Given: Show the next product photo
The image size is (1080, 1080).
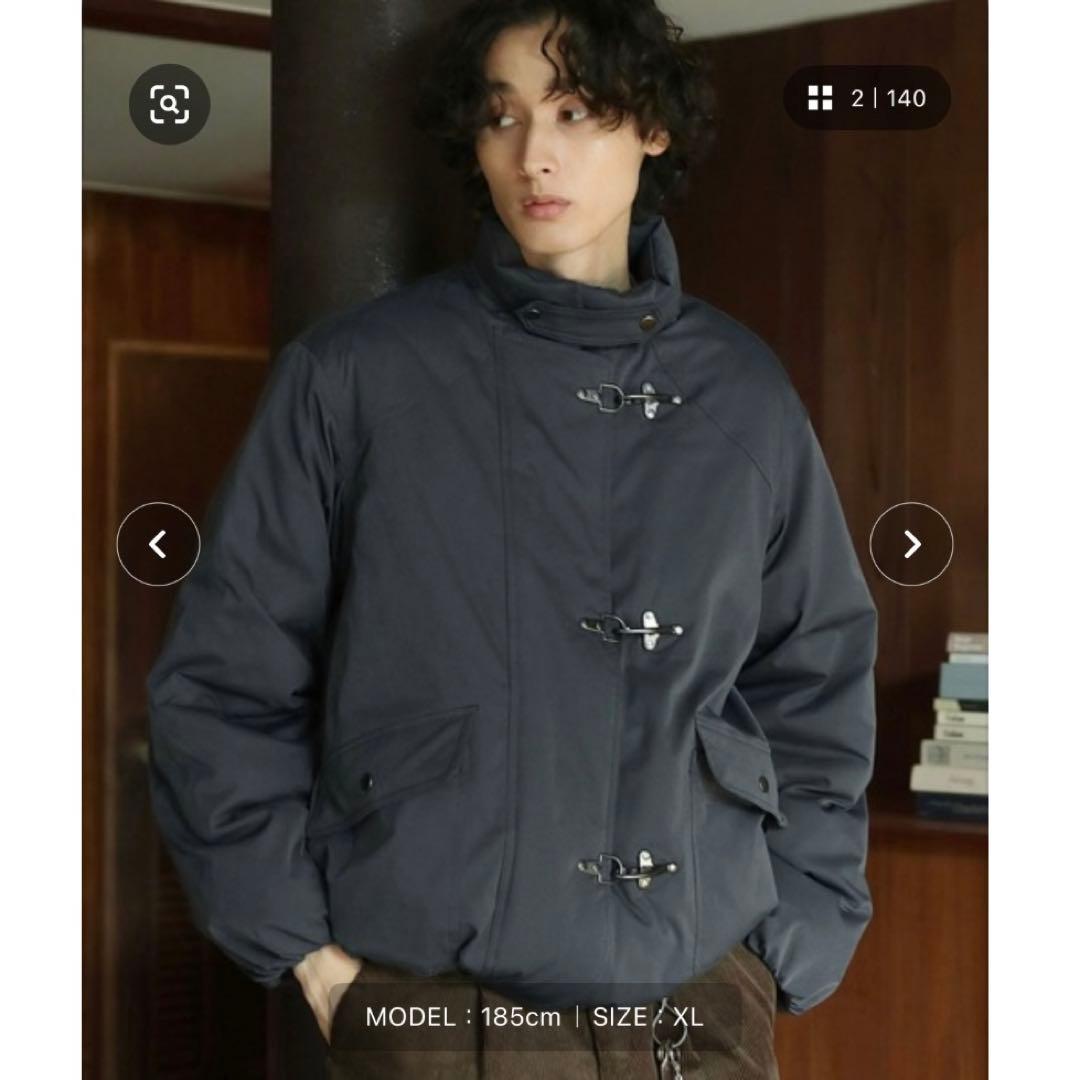Looking at the screenshot, I should click(x=911, y=544).
